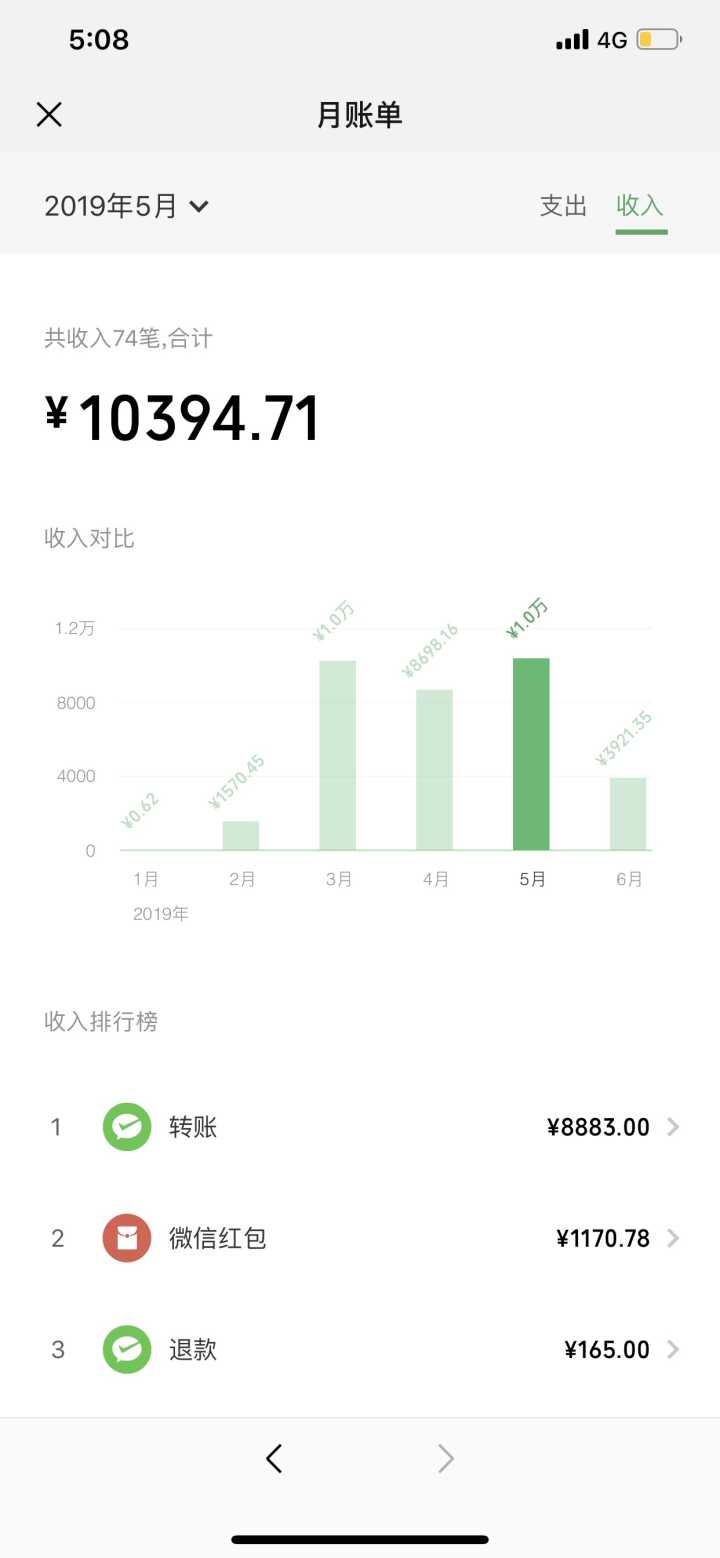Screen dimensions: 720x1558
Task: Select the 3月 bar in the chart
Action: [x=338, y=755]
